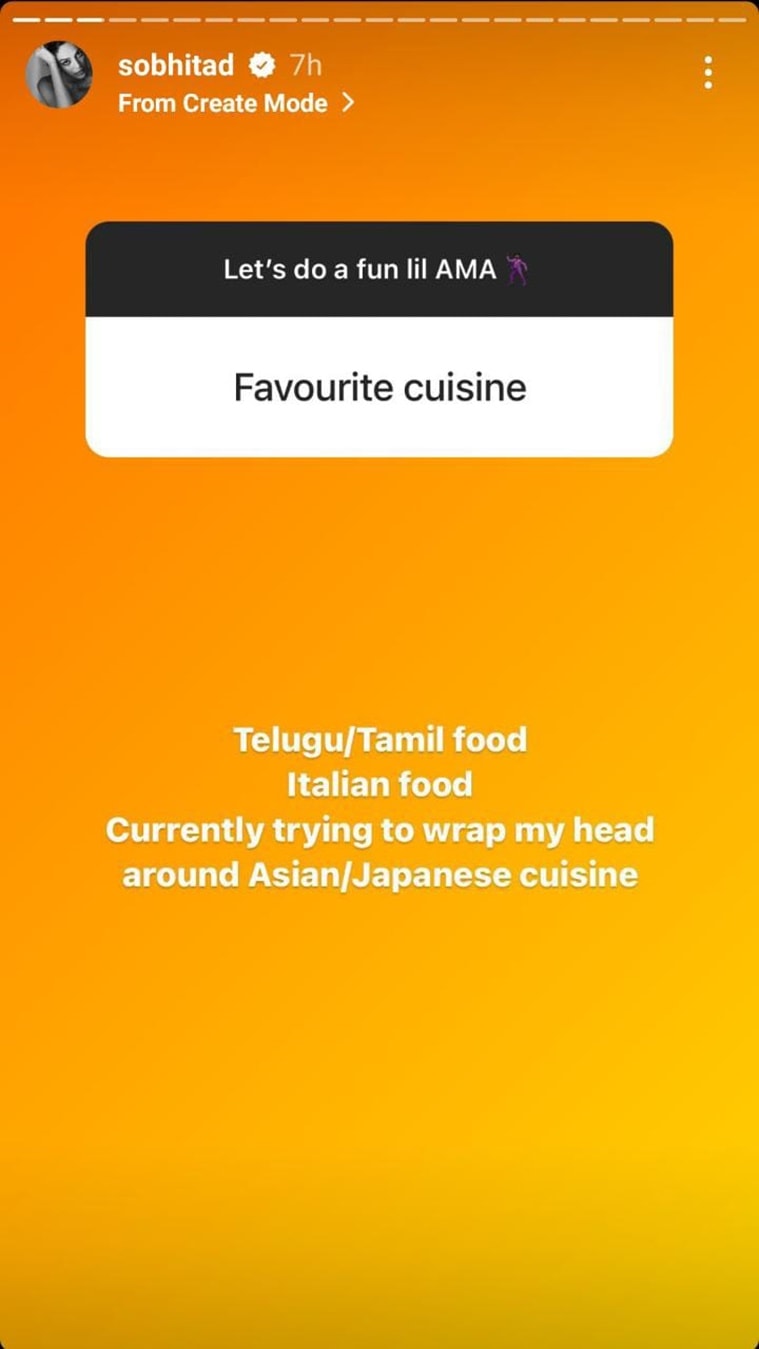This screenshot has height=1349, width=759.
Task: Open sobhitad's profile picture
Action: click(x=58, y=74)
